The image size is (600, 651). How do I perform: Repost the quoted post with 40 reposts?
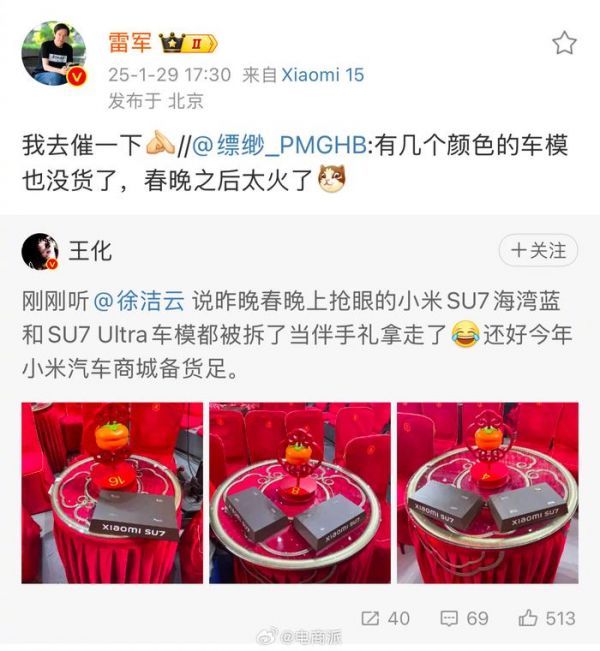pos(384,618)
